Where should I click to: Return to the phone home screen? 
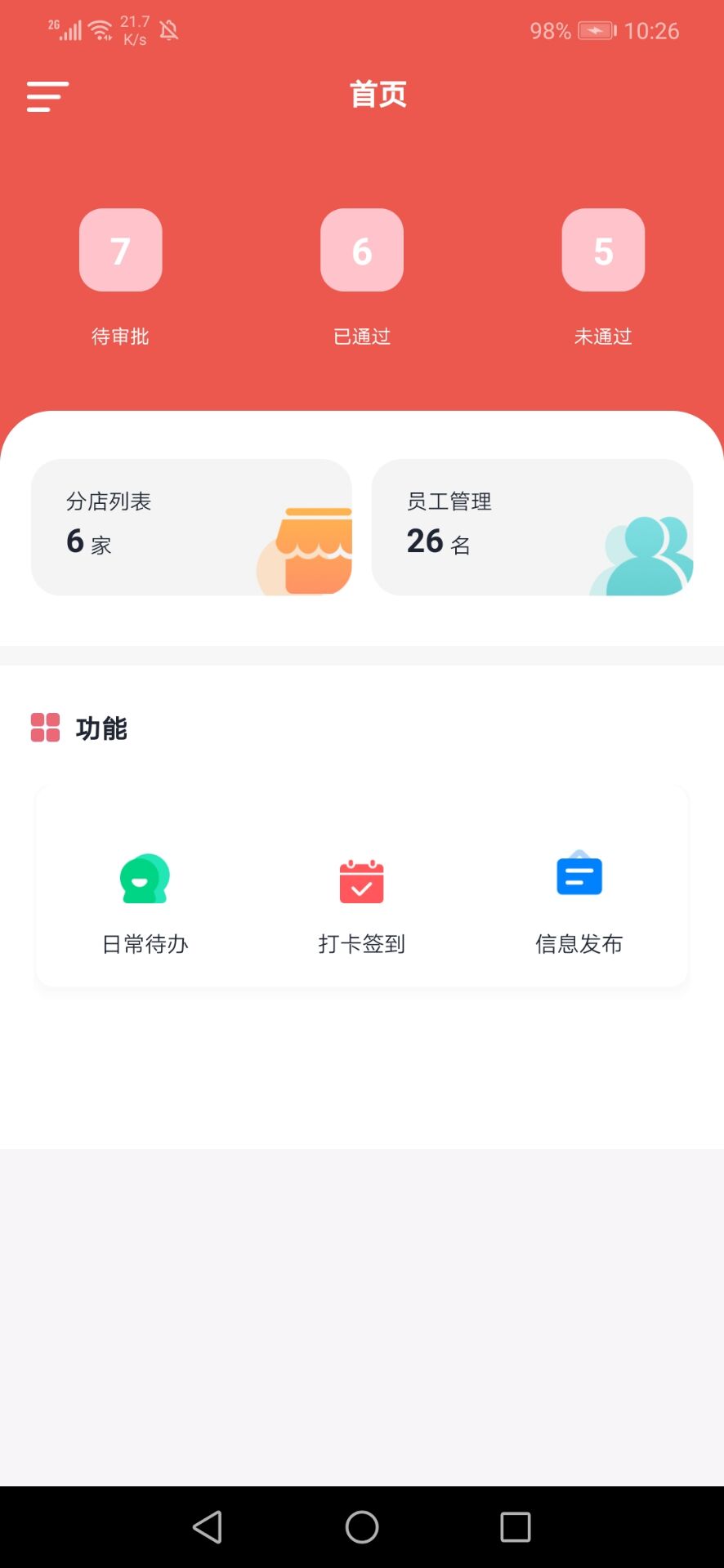tap(361, 1526)
